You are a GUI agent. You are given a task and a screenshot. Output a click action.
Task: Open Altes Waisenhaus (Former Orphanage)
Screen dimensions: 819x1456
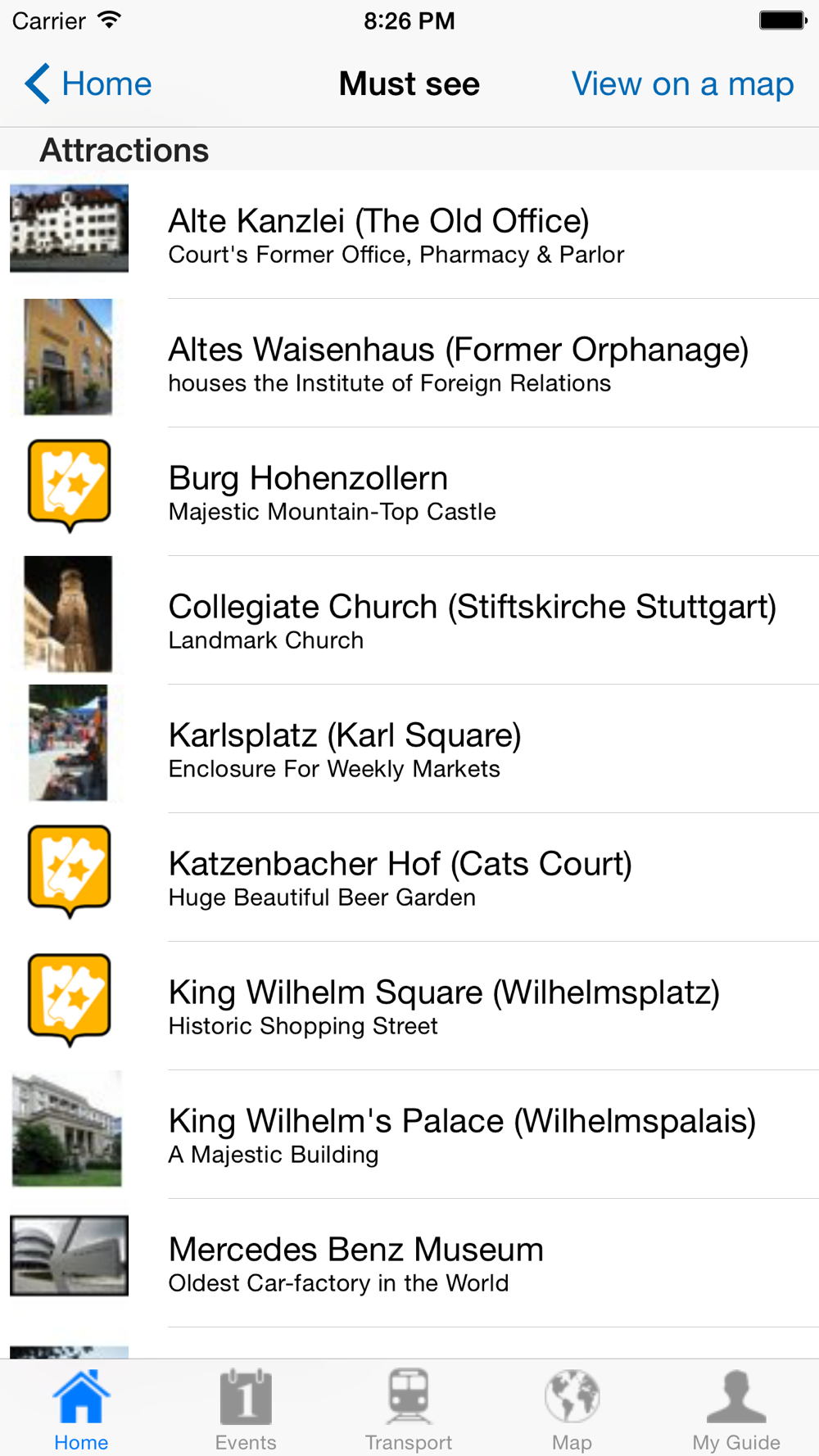[409, 363]
